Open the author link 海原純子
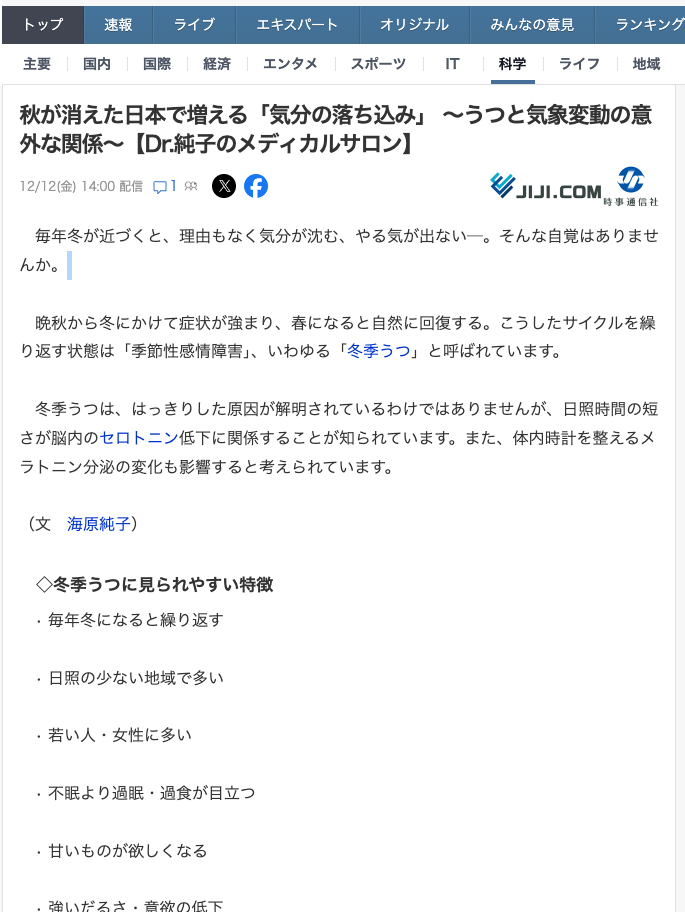This screenshot has height=912, width=685. (x=98, y=524)
